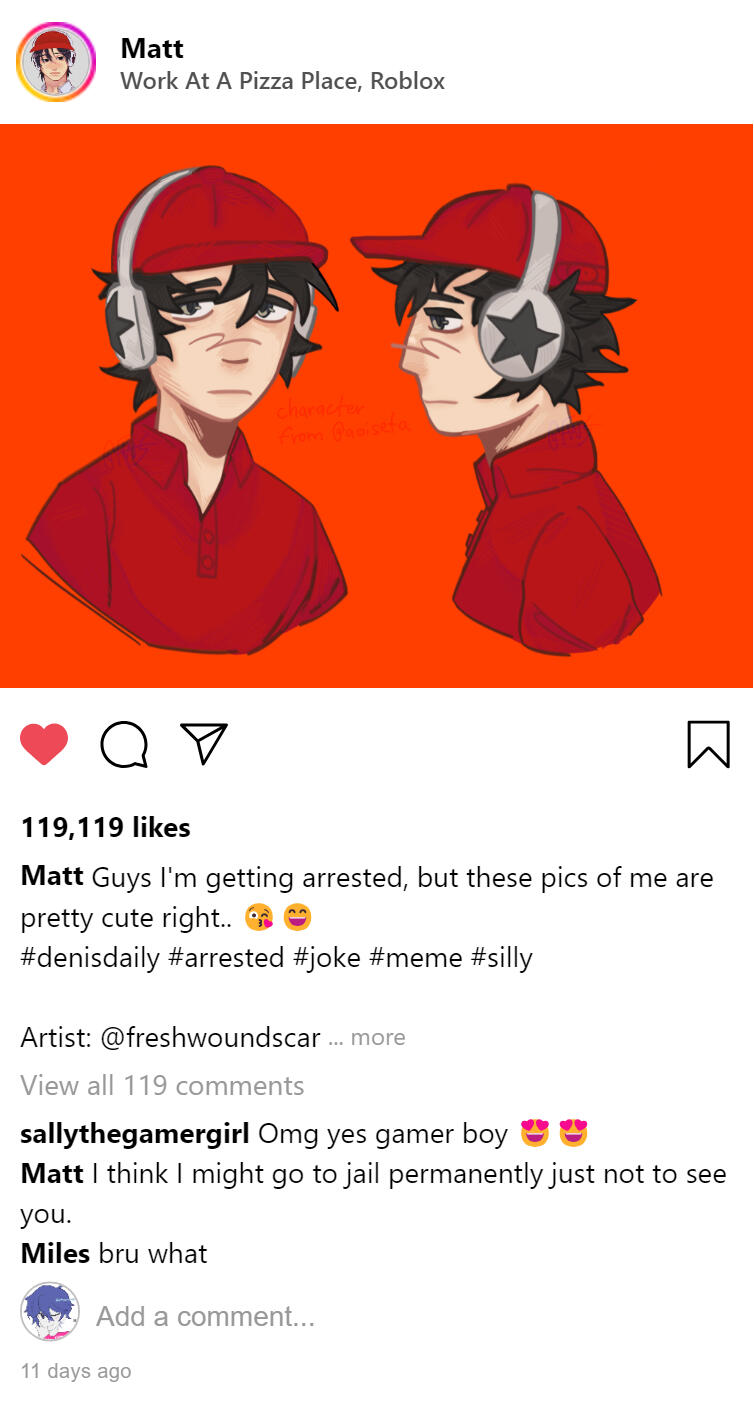Share the post with the paper plane icon
This screenshot has width=754, height=1404.
coord(204,744)
